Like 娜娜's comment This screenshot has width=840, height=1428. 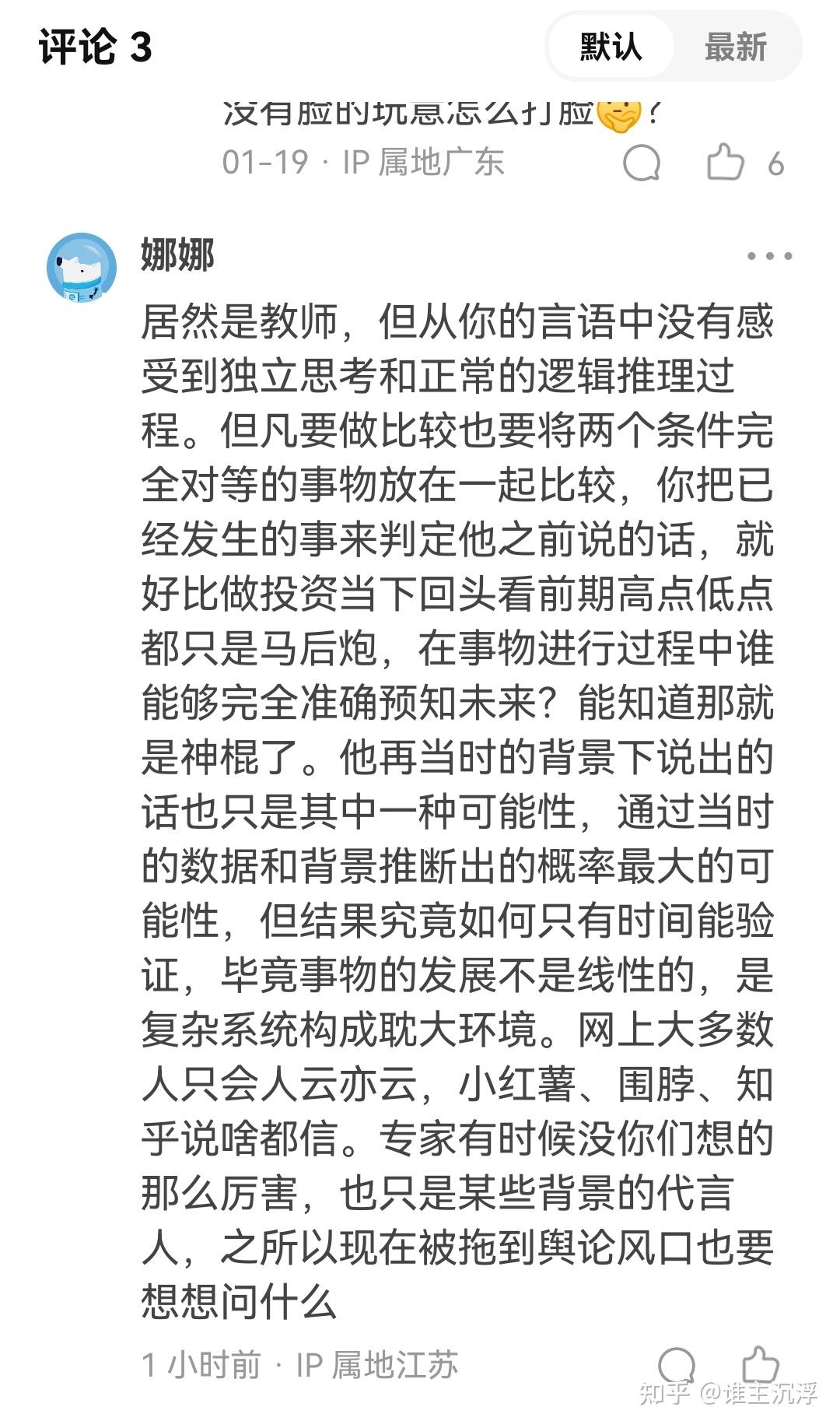coord(759,1364)
